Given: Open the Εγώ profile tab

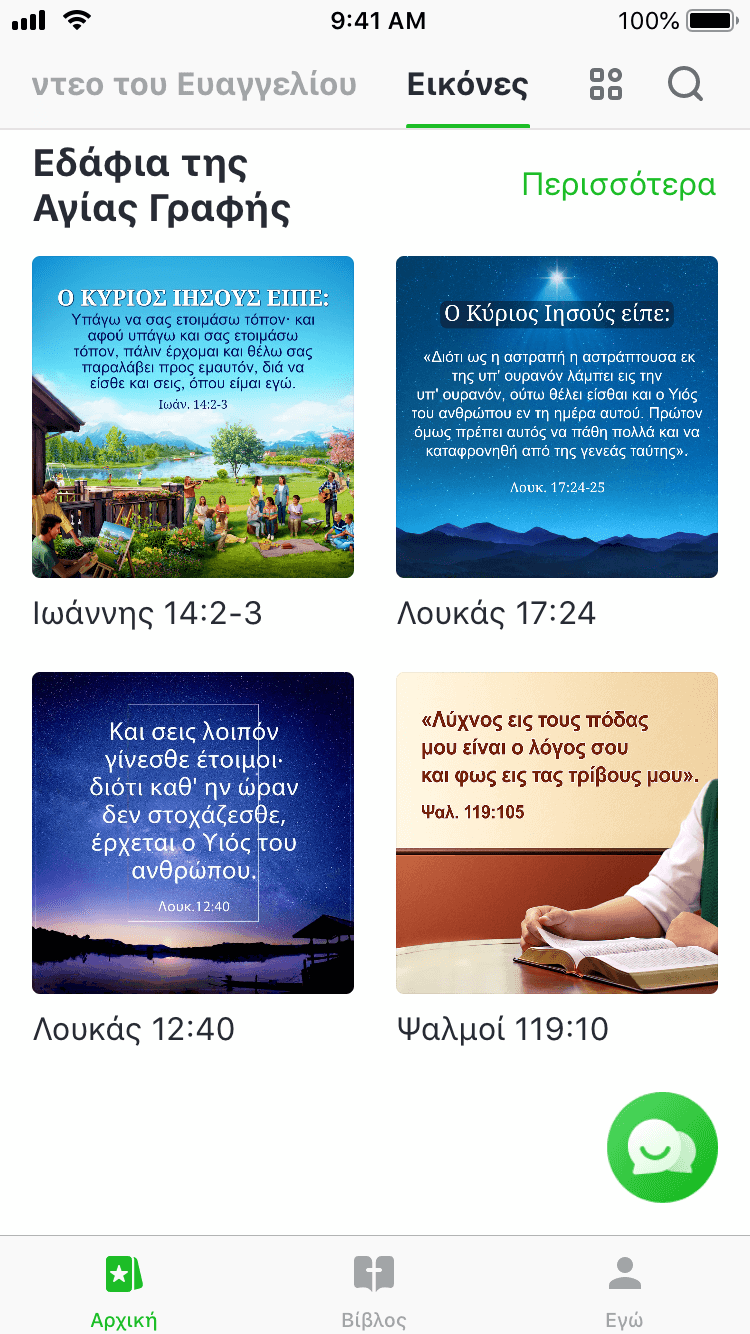Looking at the screenshot, I should click(x=624, y=1288).
